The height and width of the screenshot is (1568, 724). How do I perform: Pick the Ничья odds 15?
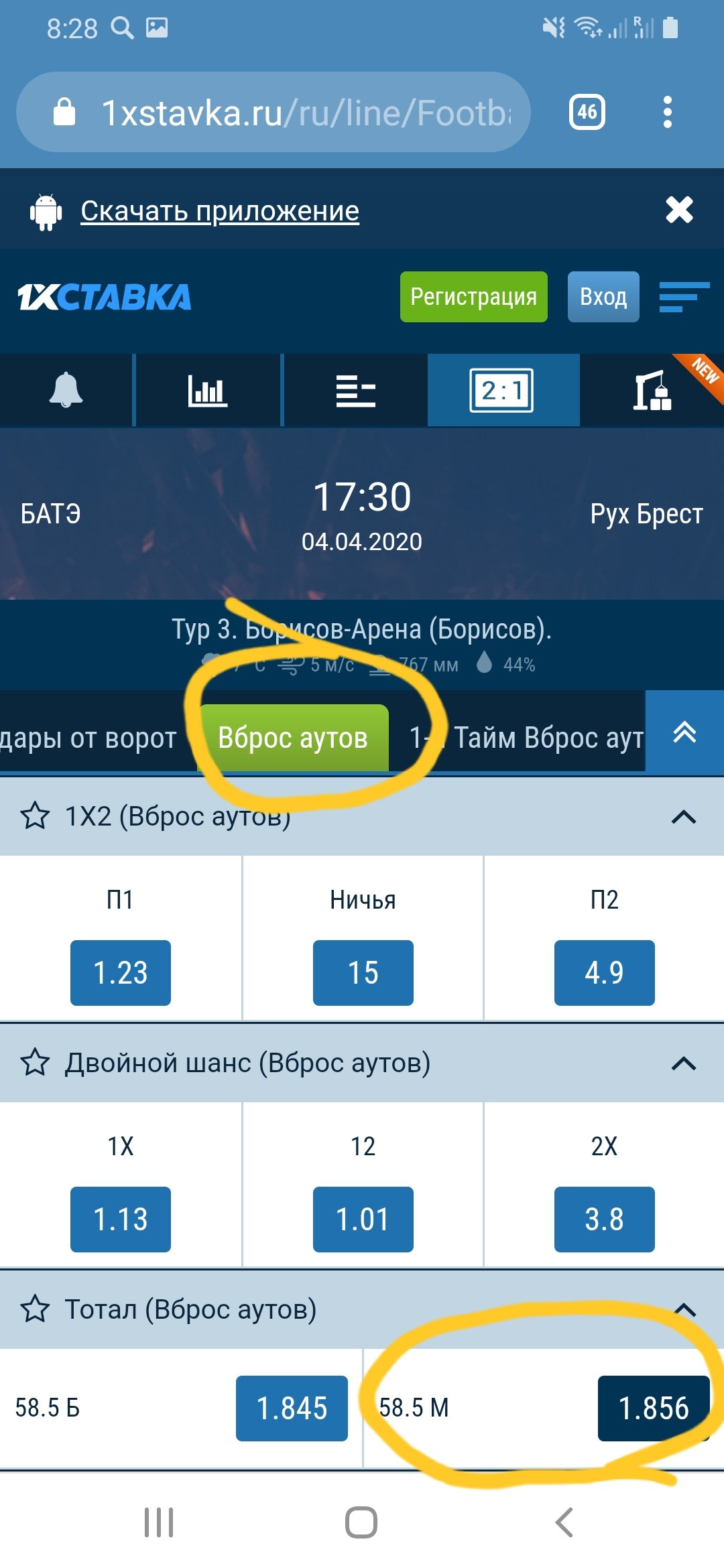363,972
